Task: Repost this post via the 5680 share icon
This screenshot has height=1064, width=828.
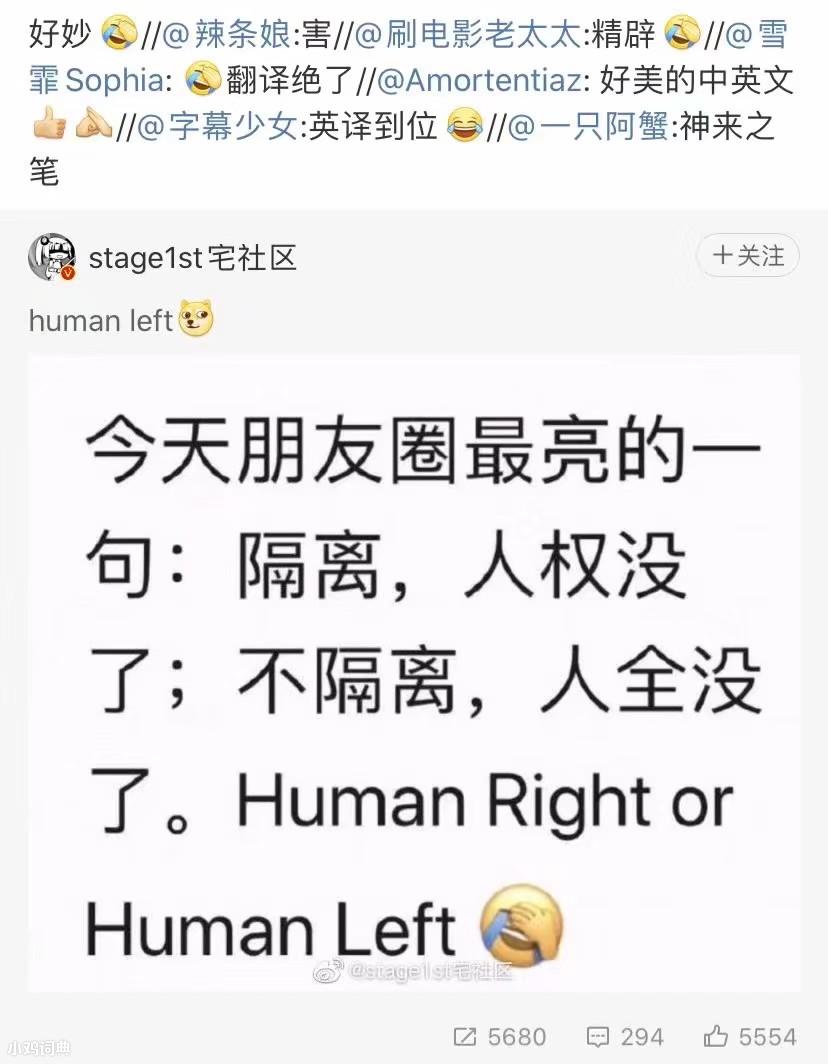Action: pyautogui.click(x=465, y=1035)
